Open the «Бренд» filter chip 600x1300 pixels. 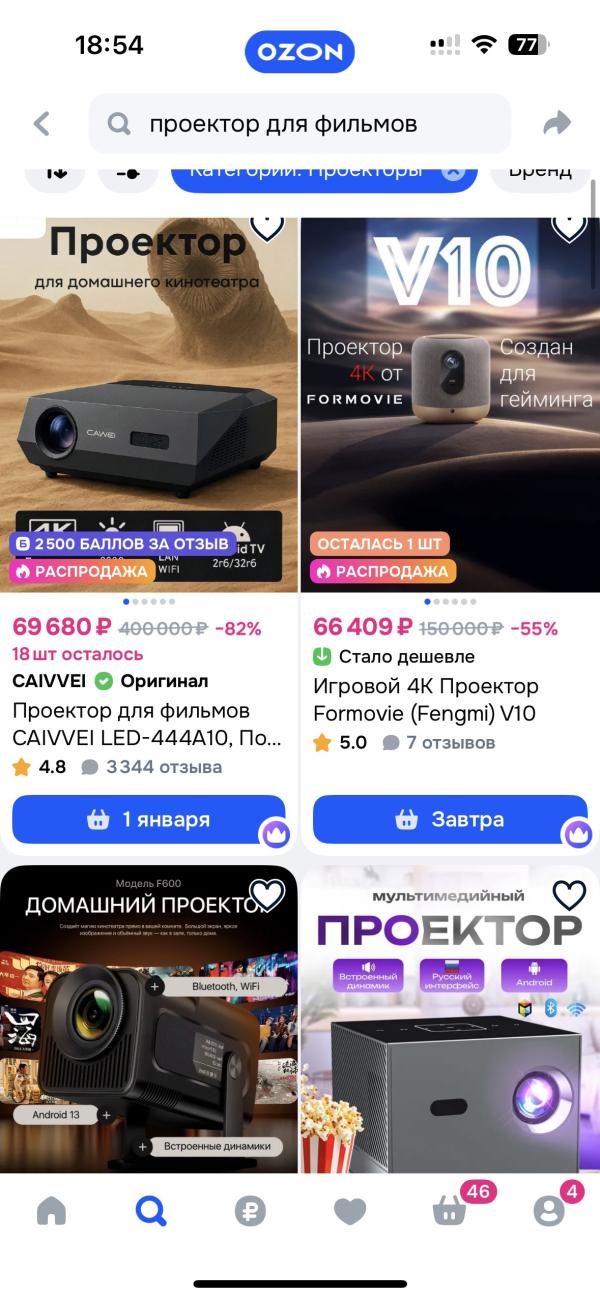540,171
